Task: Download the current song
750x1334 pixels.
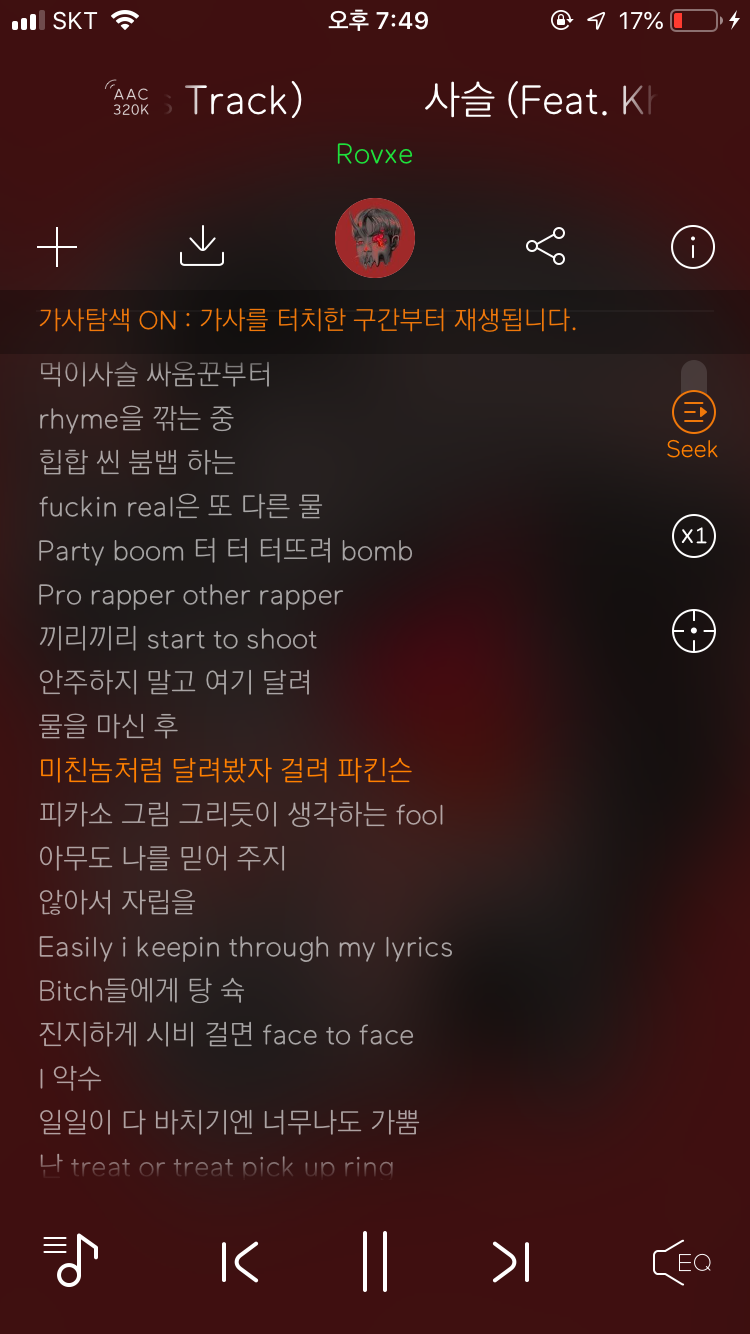Action: click(202, 246)
